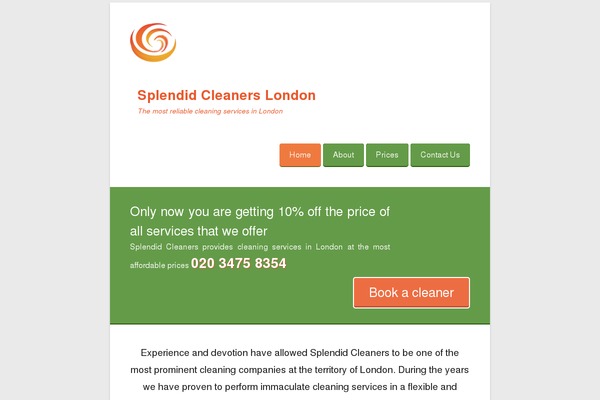Open the Home page
Viewport: 600px width, 400px height.
pyautogui.click(x=300, y=155)
